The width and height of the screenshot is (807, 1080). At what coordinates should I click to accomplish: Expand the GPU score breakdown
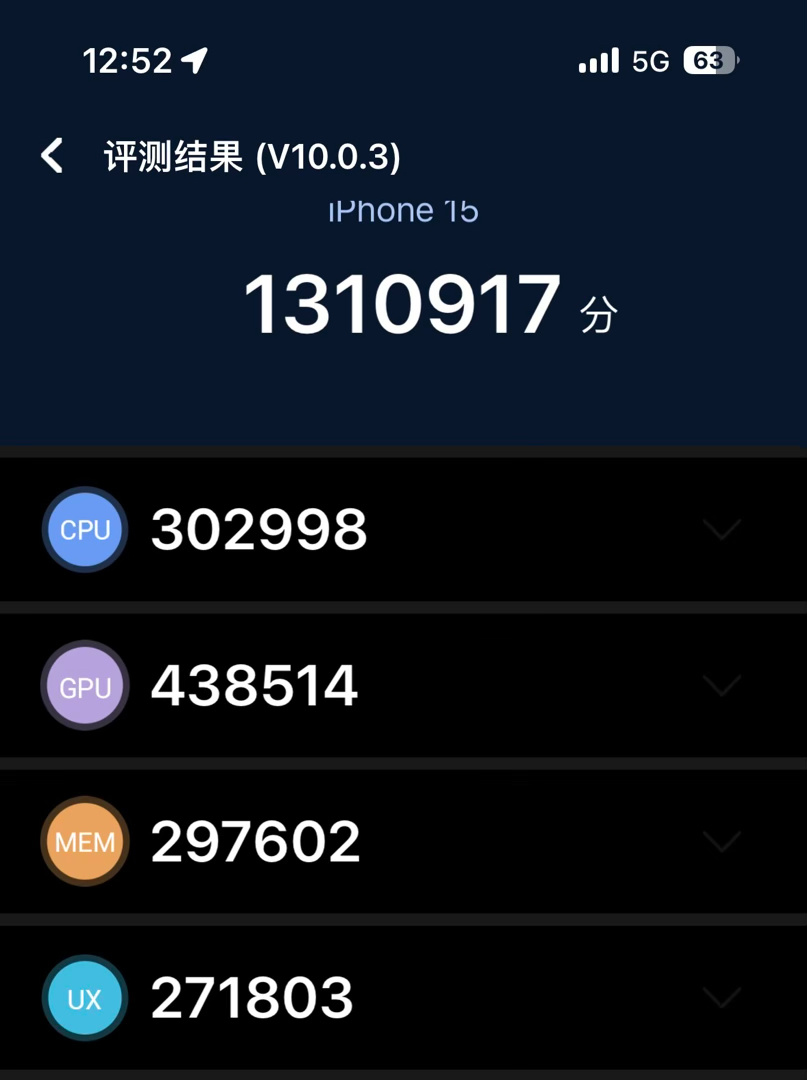721,686
